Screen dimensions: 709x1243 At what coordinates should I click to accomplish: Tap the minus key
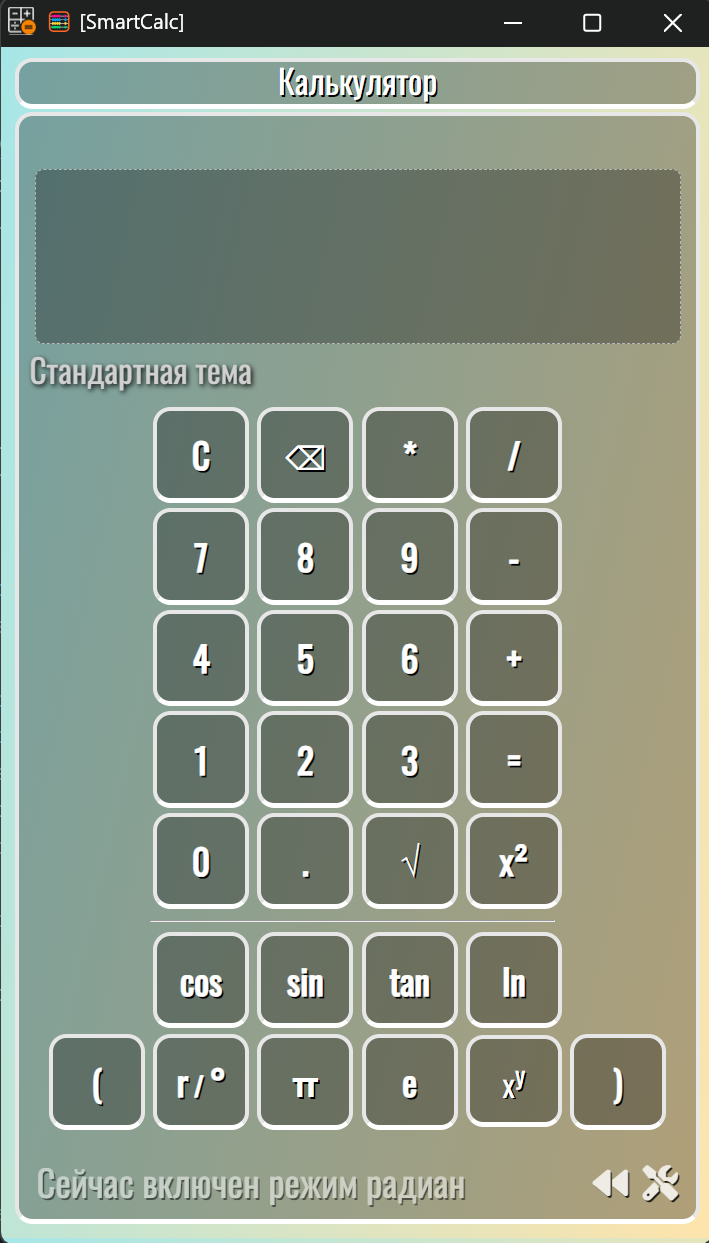(x=514, y=557)
